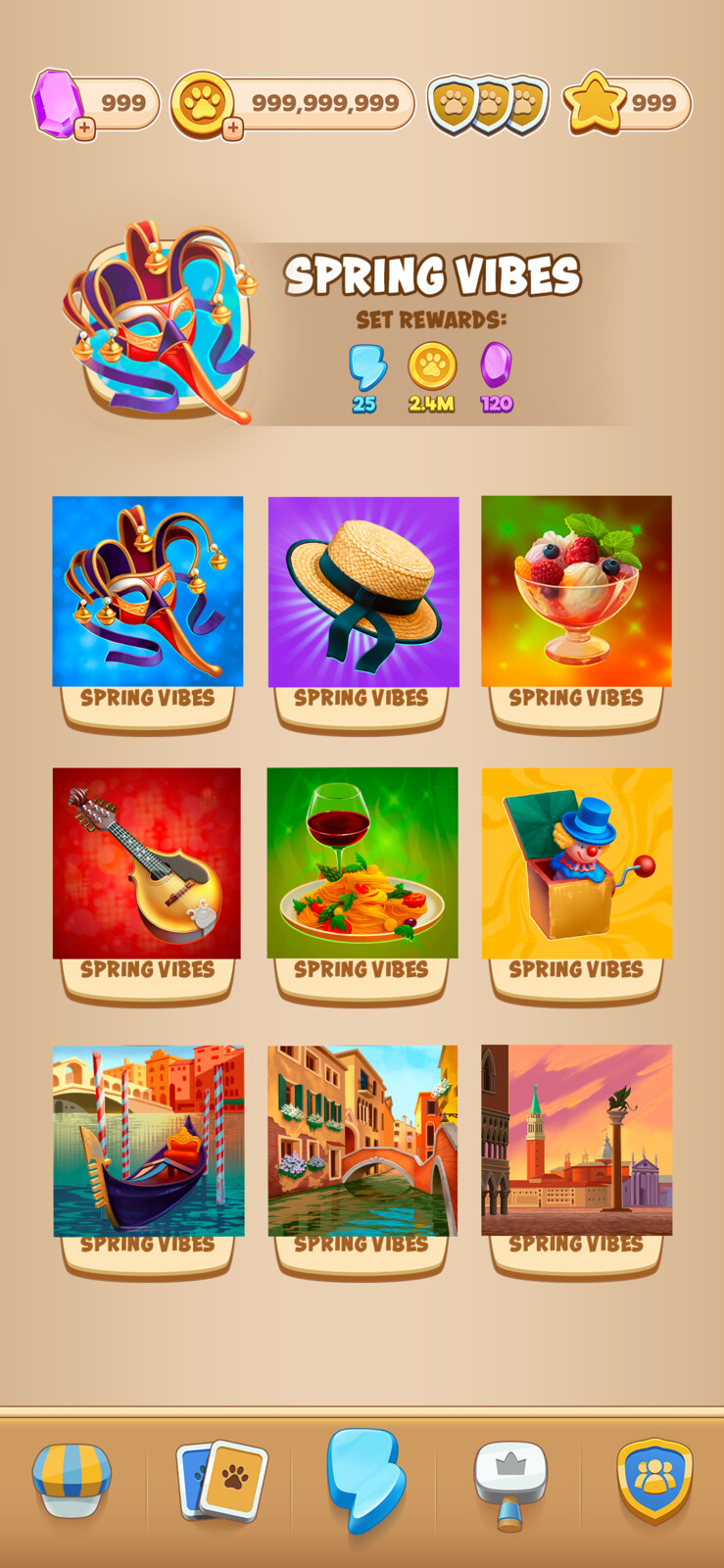
Task: Open the star counter
Action: [x=628, y=103]
